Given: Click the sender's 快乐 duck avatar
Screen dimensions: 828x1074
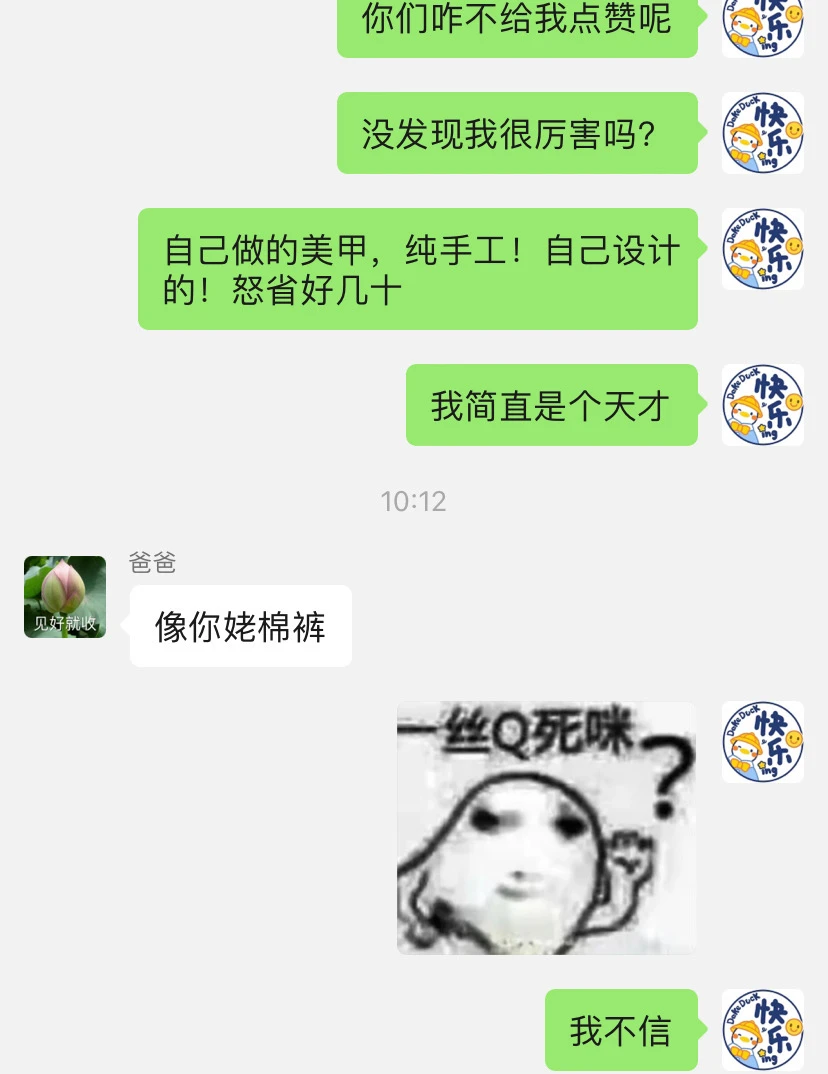Looking at the screenshot, I should pyautogui.click(x=763, y=405).
